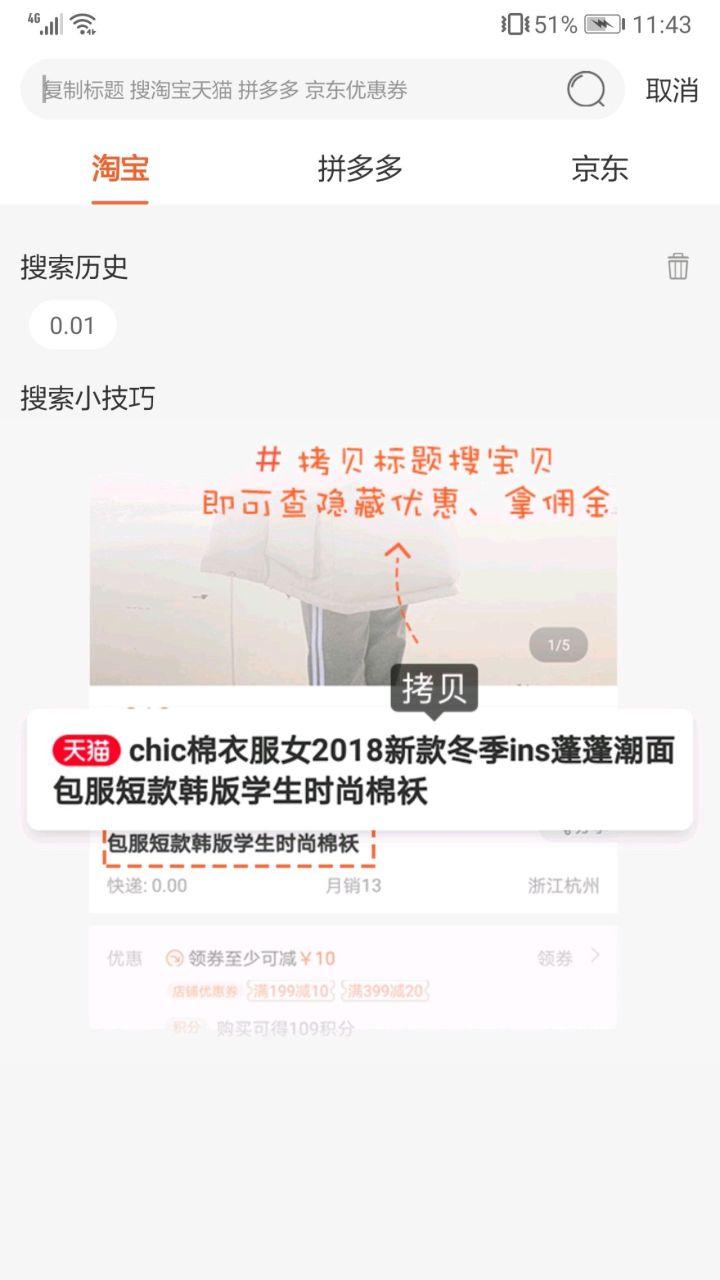
Task: Switch to the 拼多多 tab
Action: click(360, 169)
